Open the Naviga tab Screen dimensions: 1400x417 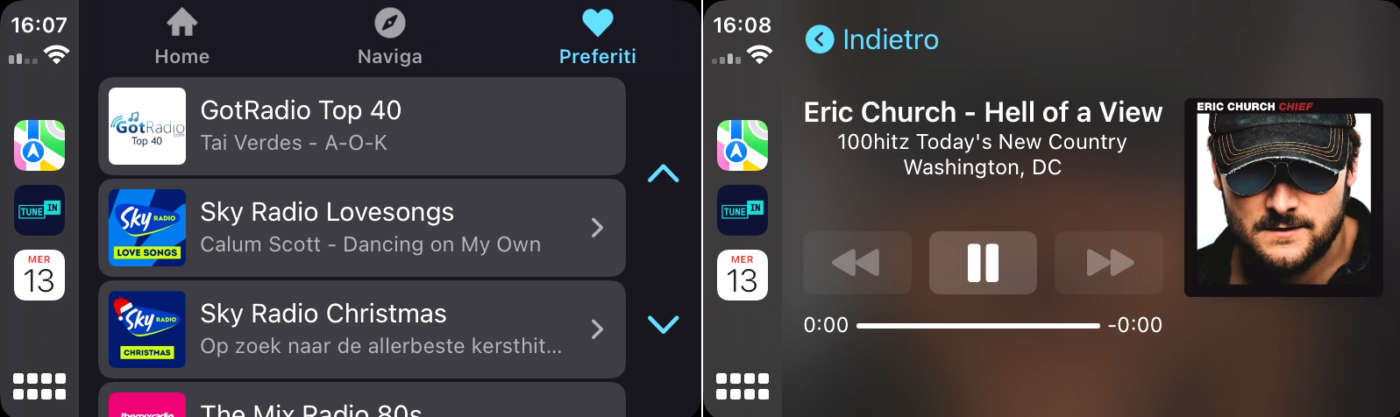389,36
